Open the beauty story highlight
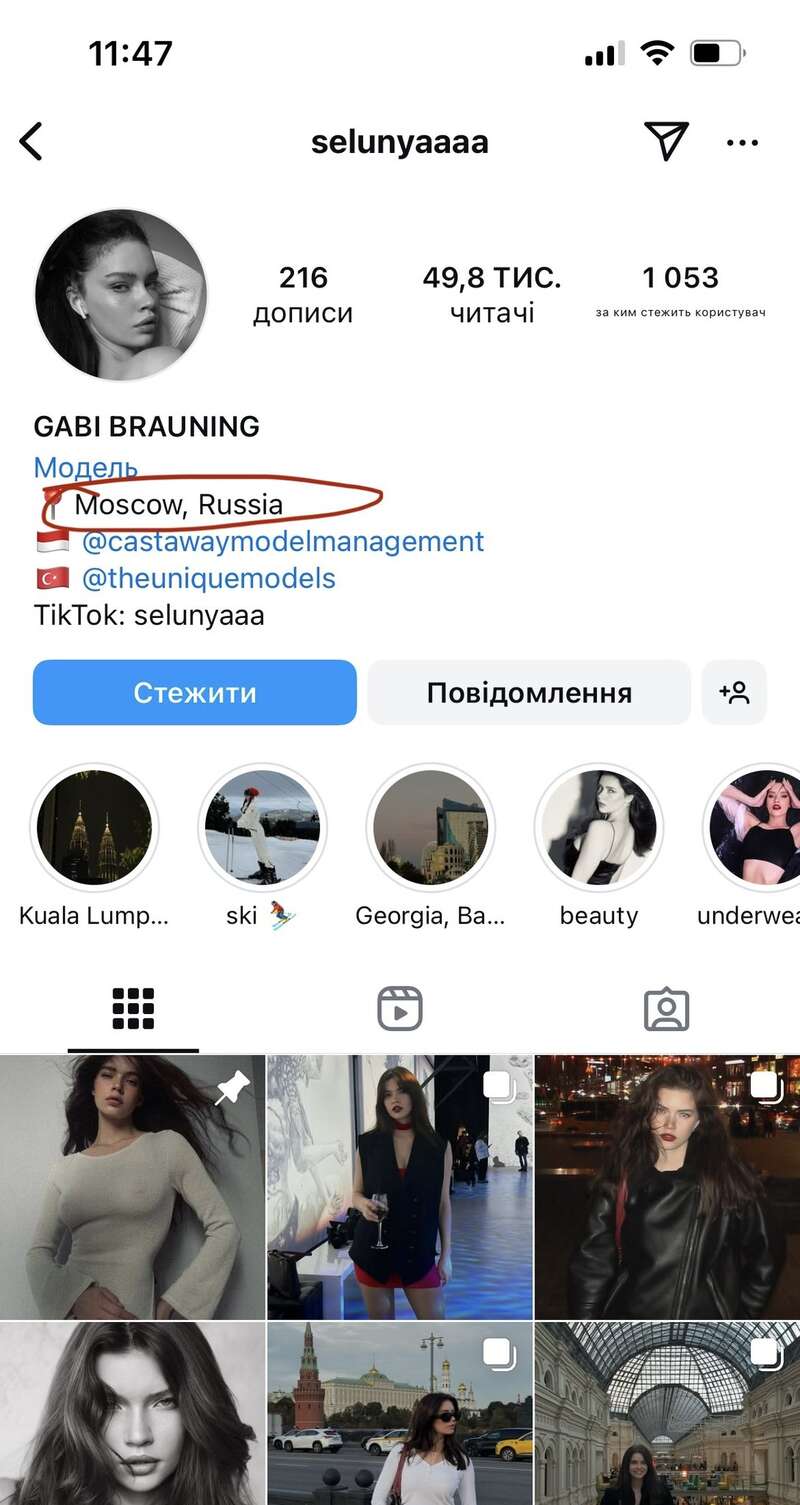 coord(598,828)
